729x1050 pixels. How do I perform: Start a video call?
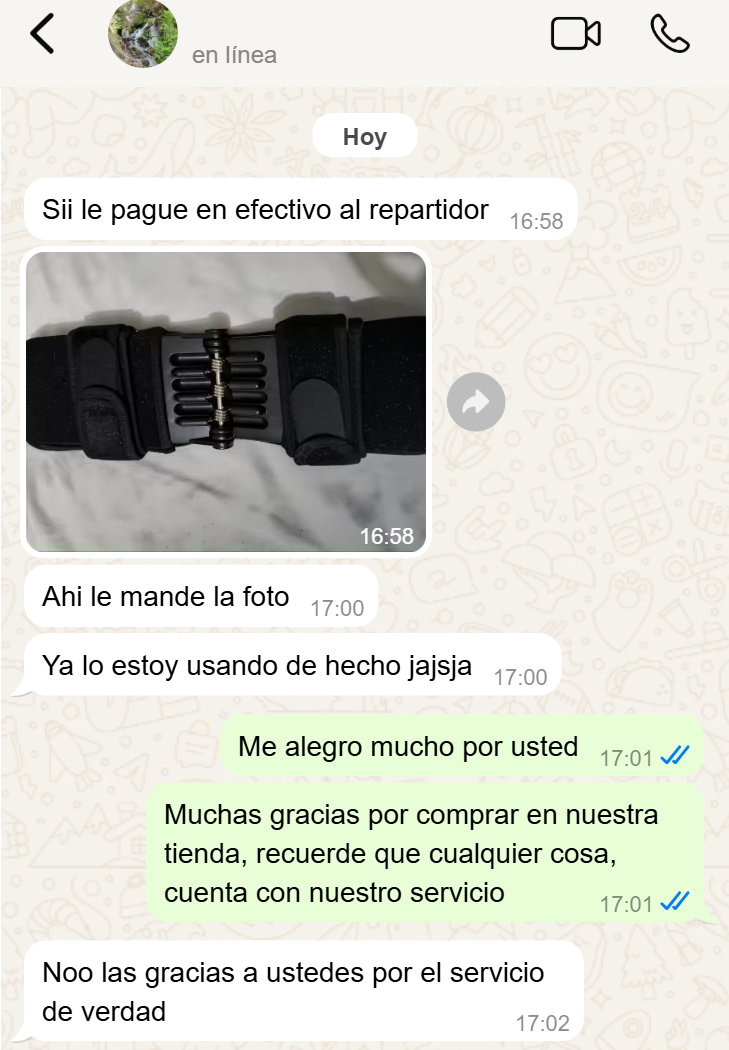point(576,34)
